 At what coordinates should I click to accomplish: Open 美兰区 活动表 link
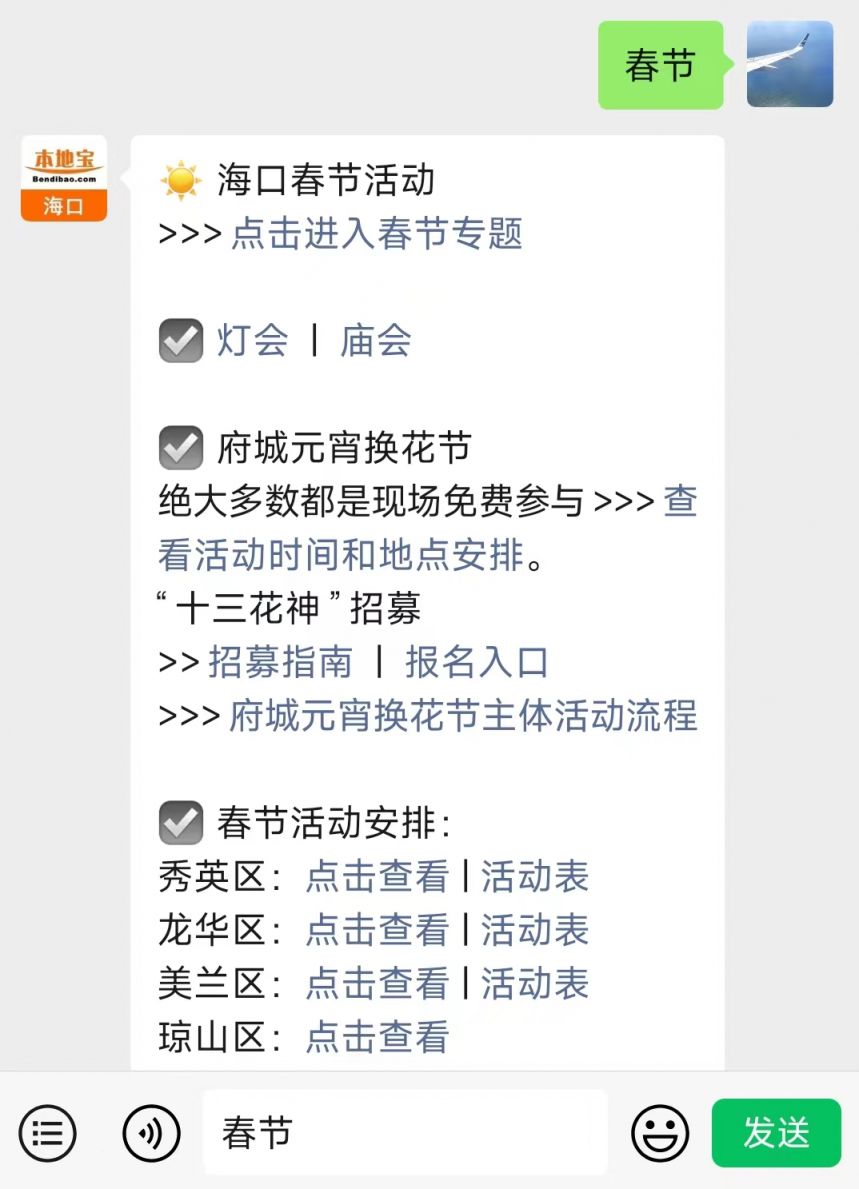[x=535, y=984]
